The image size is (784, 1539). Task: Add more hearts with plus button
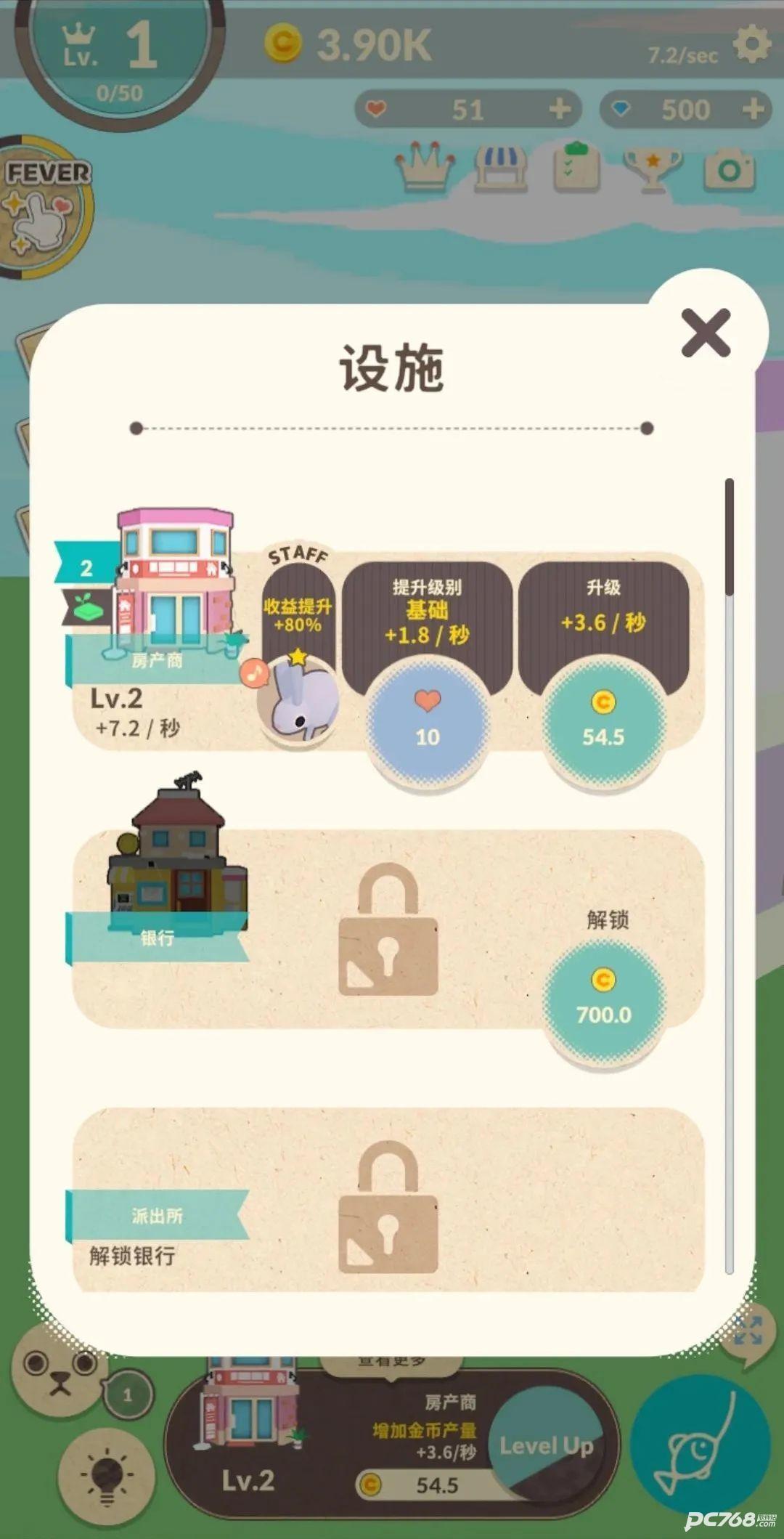coord(560,110)
